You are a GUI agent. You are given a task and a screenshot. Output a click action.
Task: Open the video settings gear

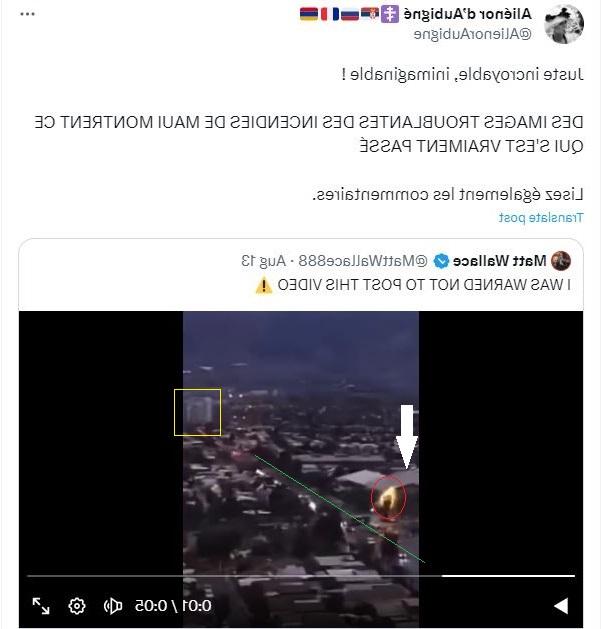(77, 606)
